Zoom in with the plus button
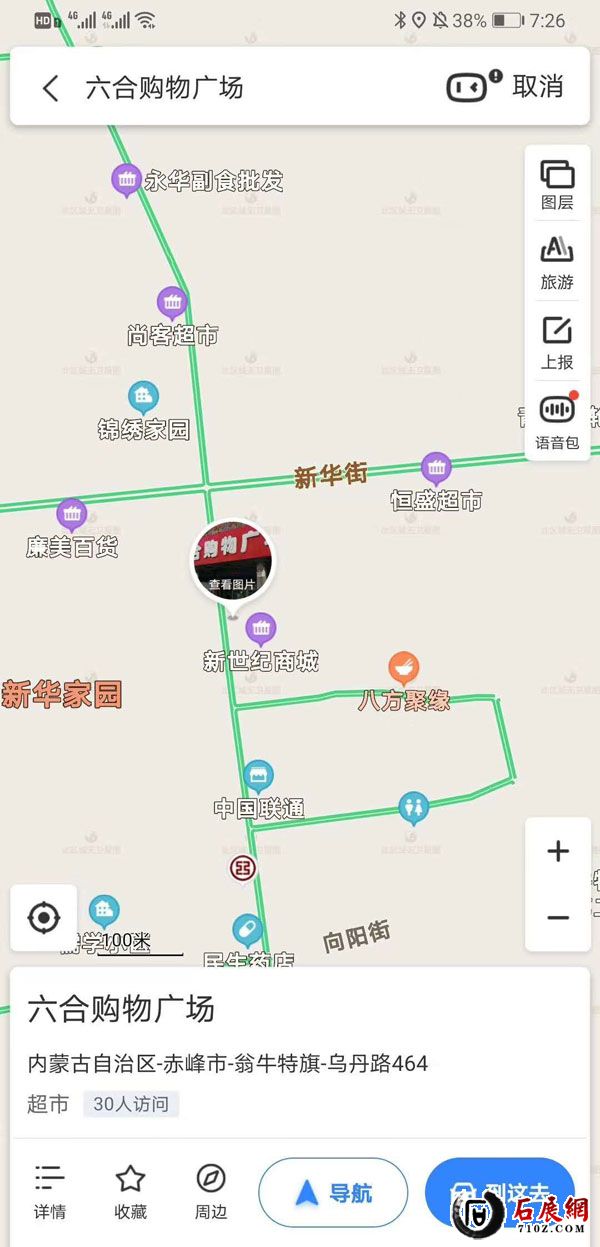 (x=558, y=852)
